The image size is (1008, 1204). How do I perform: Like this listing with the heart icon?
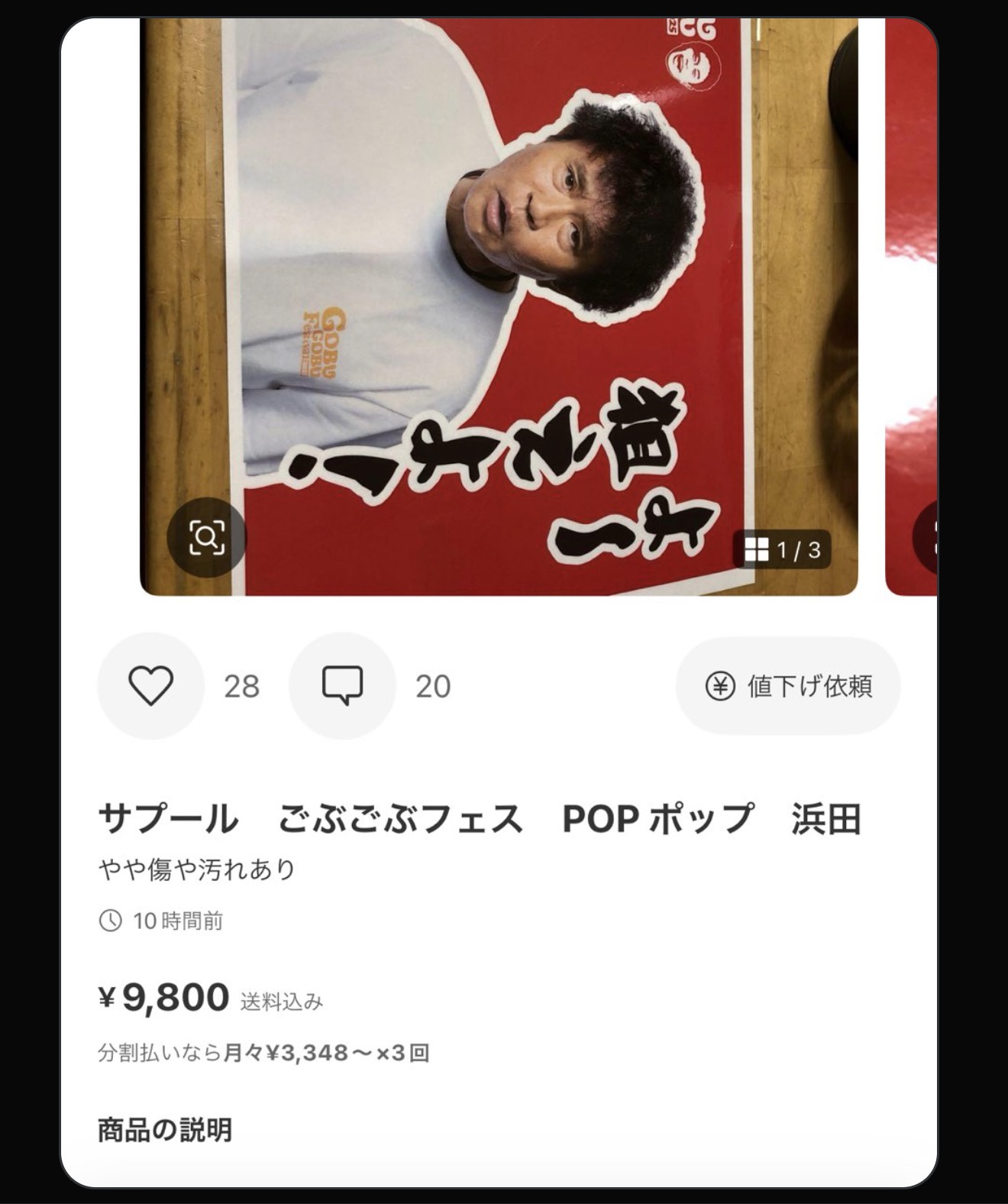click(150, 685)
